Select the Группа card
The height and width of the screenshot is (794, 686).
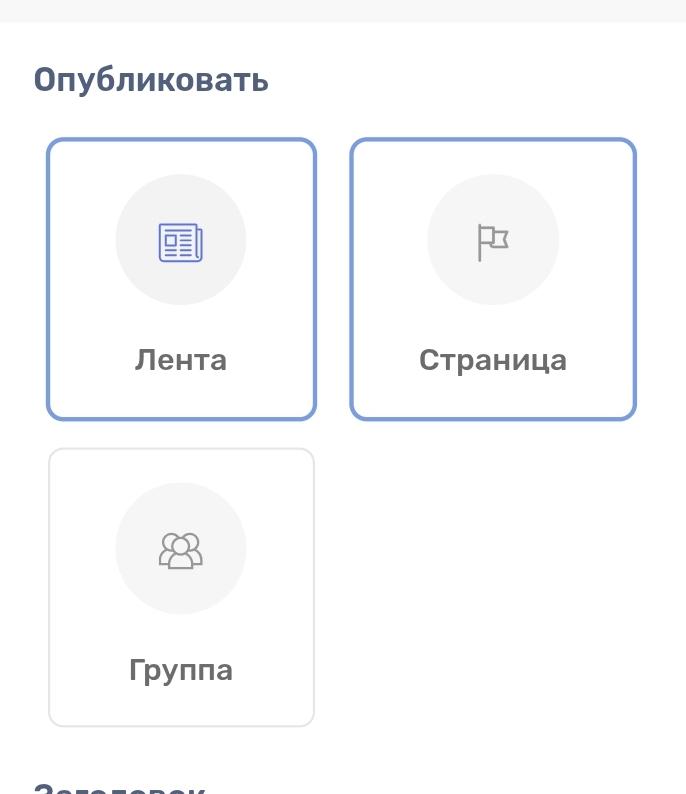pyautogui.click(x=181, y=587)
